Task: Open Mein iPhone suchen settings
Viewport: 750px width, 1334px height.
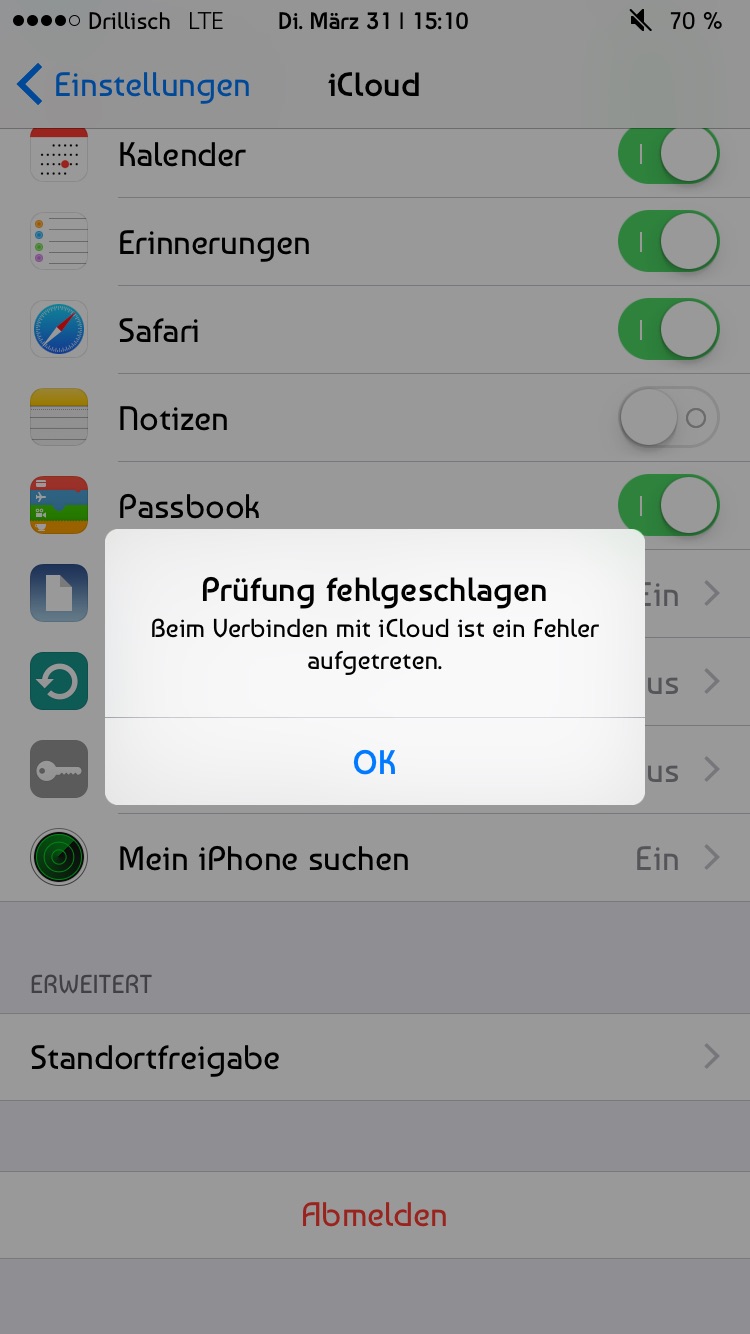Action: [x=375, y=859]
